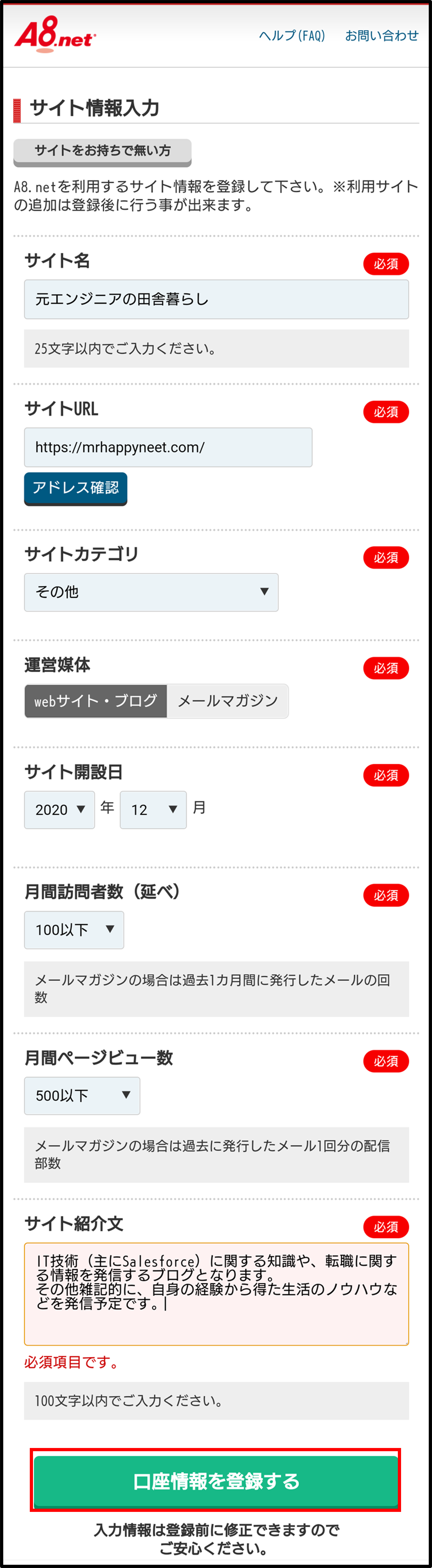Viewport: 432px width, 1568px height.
Task: Focus the サイトURL input field
Action: pyautogui.click(x=168, y=447)
